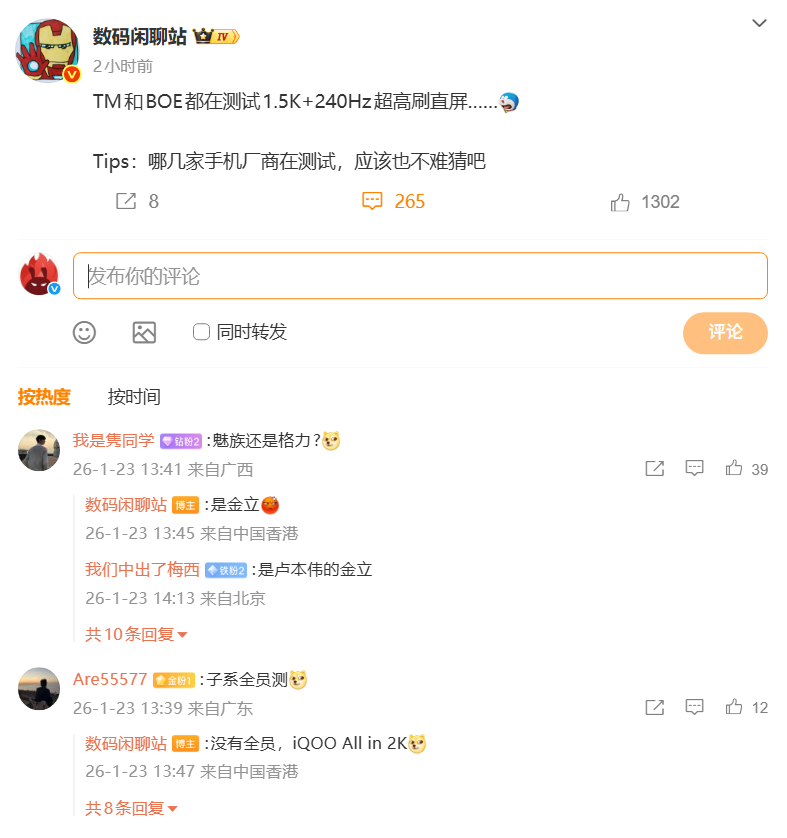The width and height of the screenshot is (787, 838).
Task: Click the forward icon on 我是隽同学's comment
Action: [x=654, y=468]
